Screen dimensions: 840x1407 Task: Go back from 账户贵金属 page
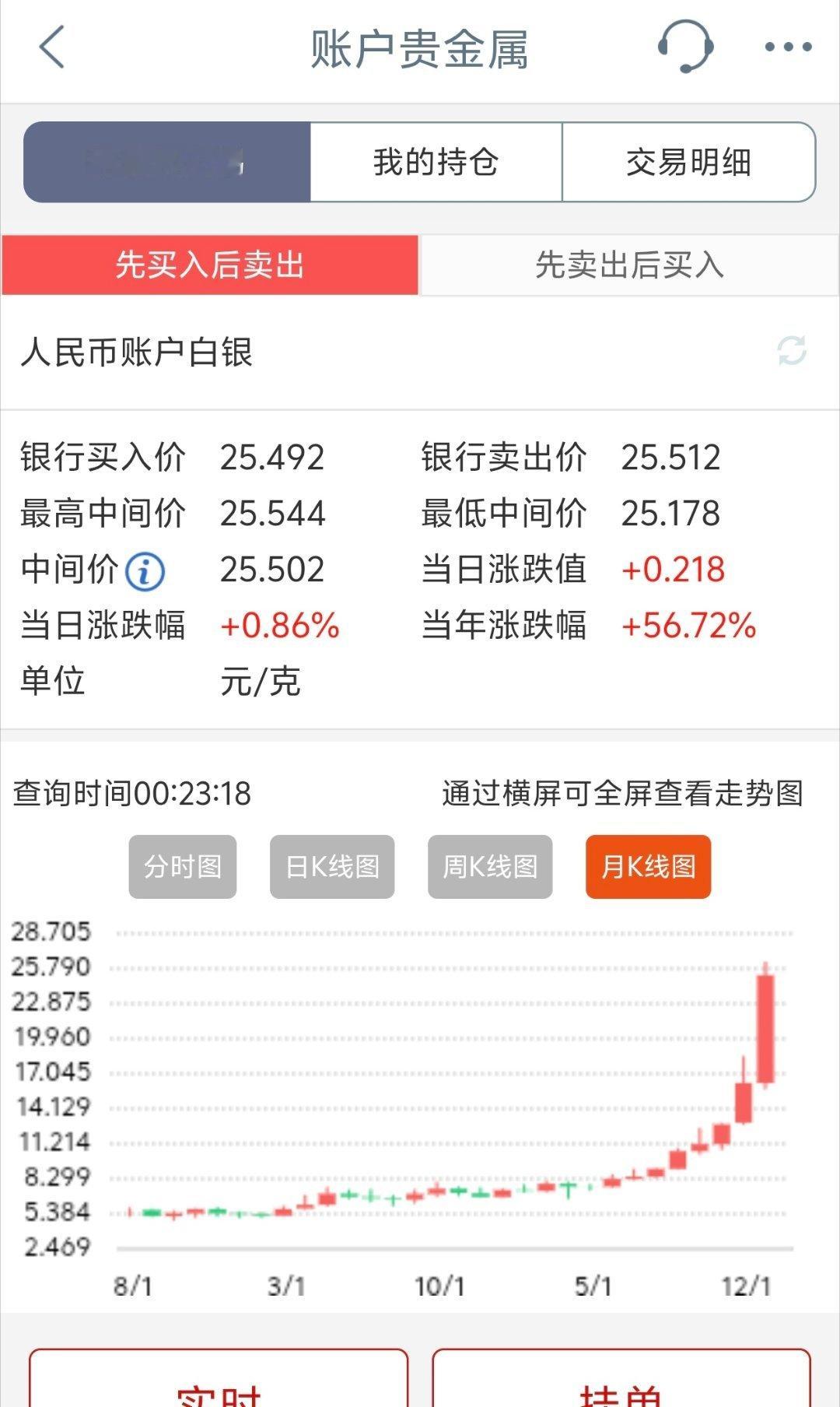[51, 47]
